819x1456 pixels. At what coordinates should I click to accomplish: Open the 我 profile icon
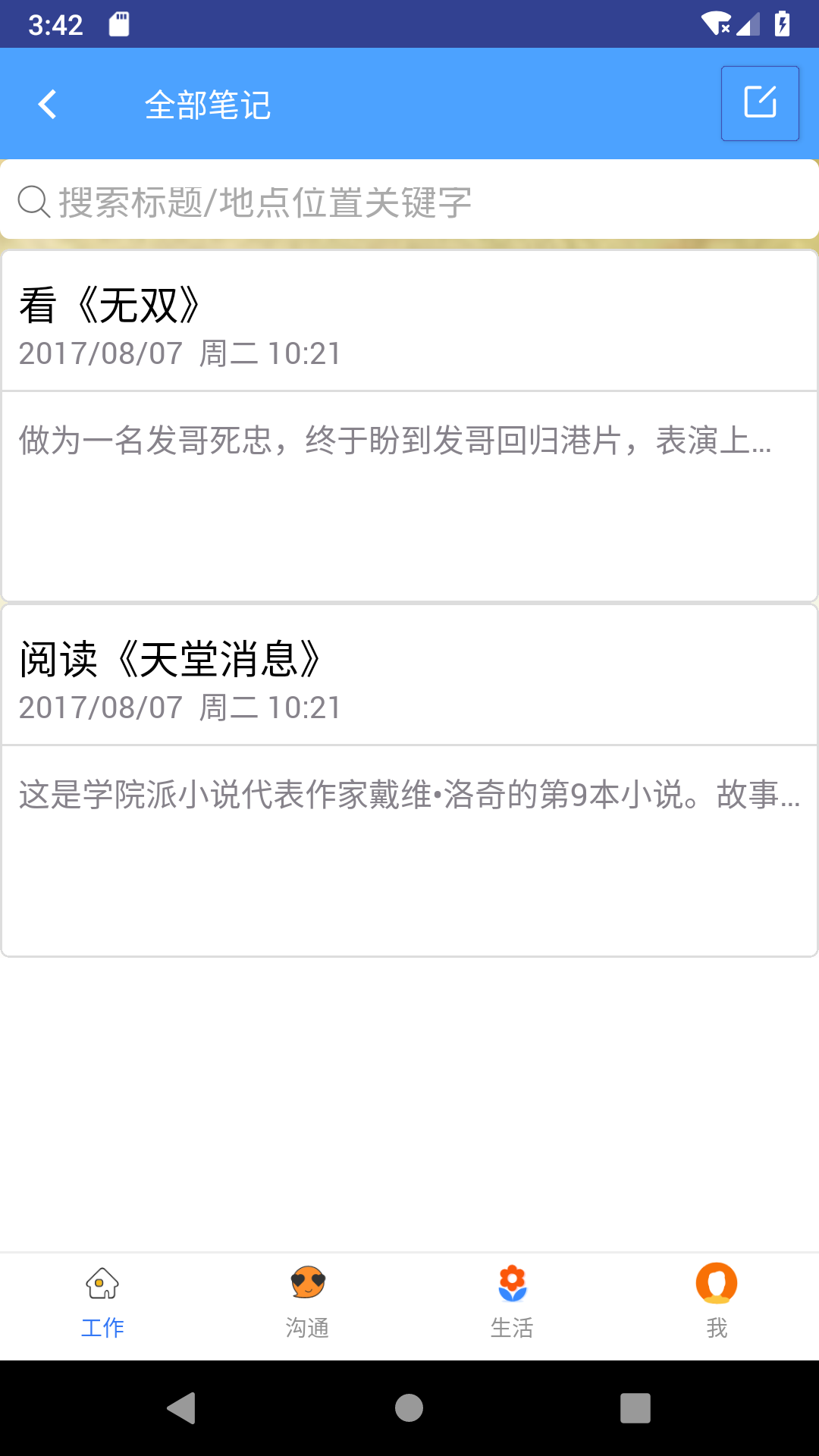(716, 1280)
